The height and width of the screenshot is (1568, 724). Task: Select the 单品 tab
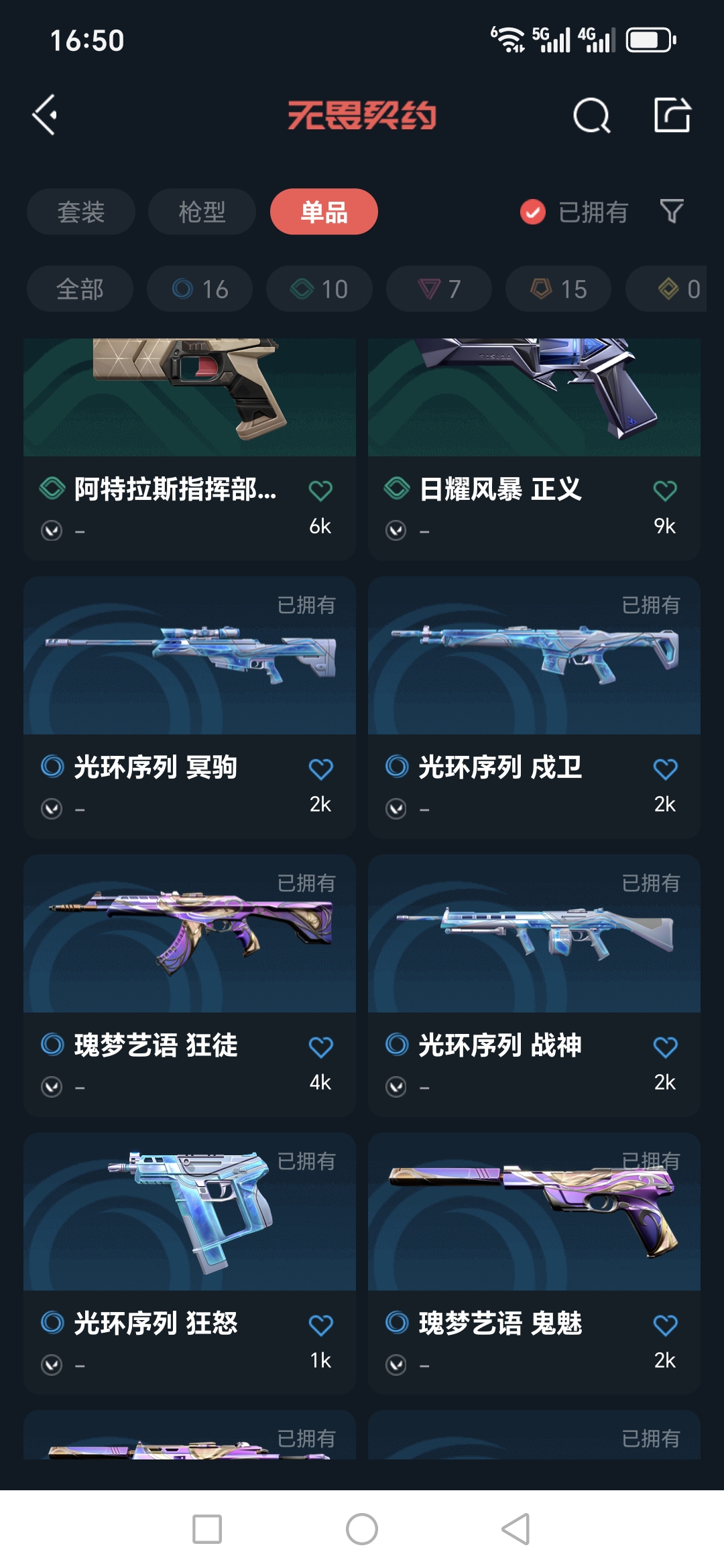(x=324, y=212)
